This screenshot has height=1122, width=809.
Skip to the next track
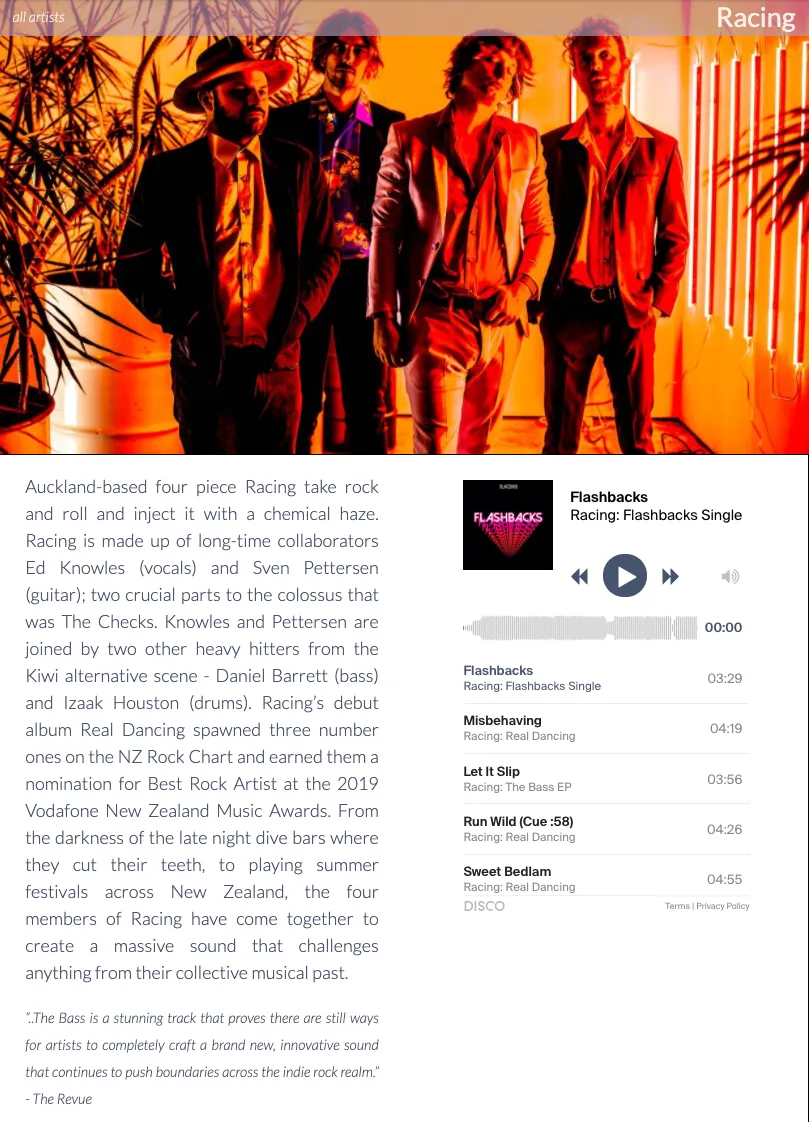[x=671, y=576]
